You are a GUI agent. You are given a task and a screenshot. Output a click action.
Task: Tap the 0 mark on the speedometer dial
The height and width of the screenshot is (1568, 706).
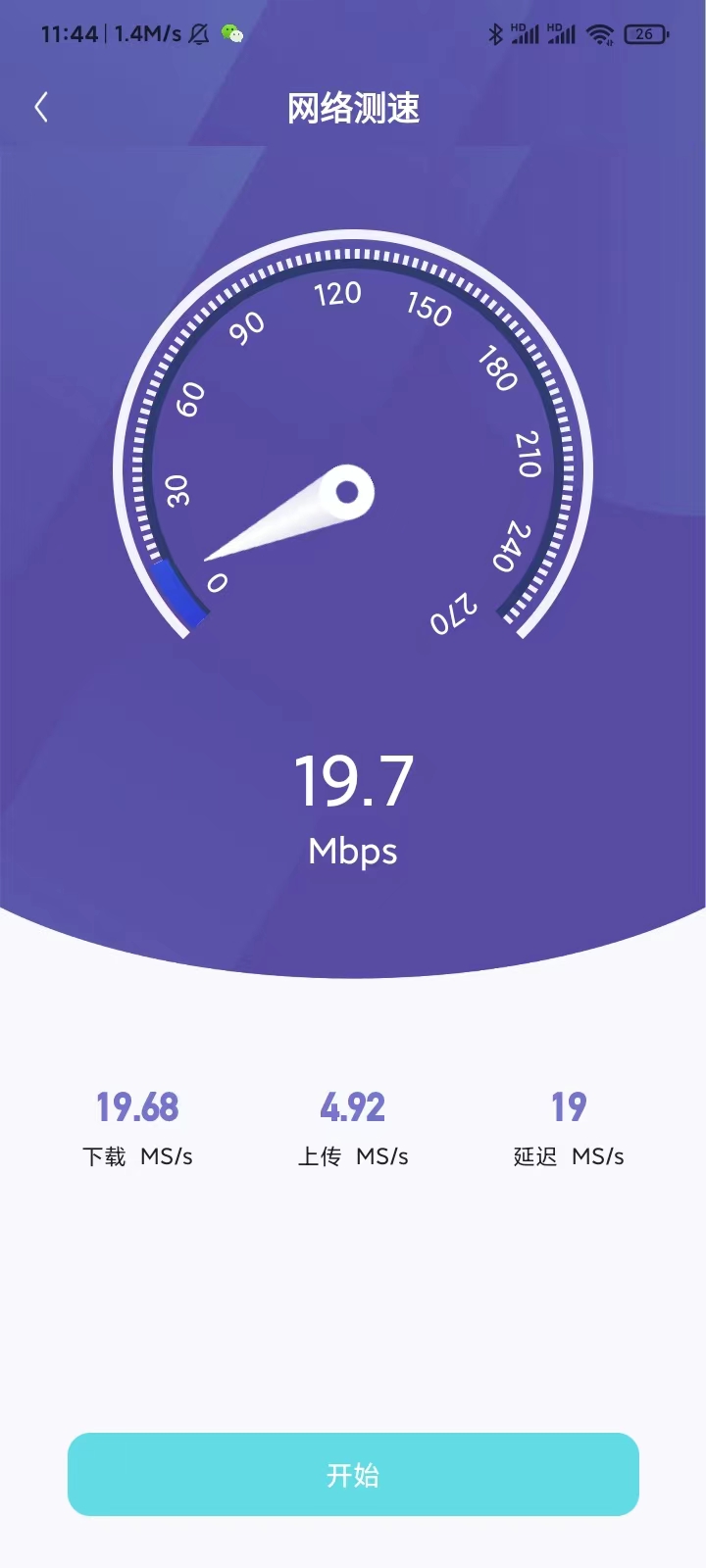(218, 582)
